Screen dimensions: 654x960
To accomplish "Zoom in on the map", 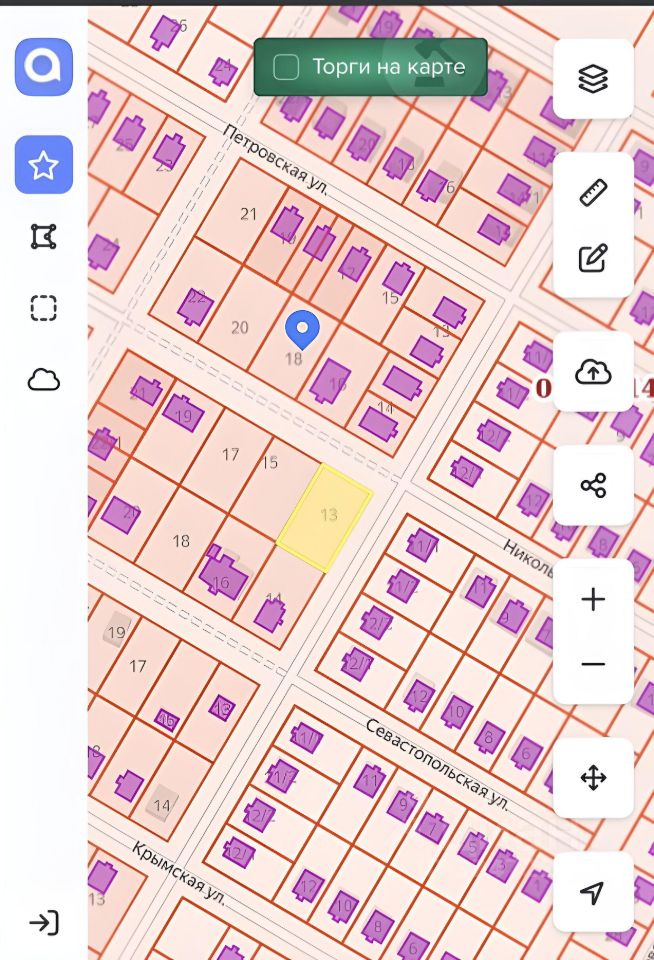I will (x=593, y=599).
